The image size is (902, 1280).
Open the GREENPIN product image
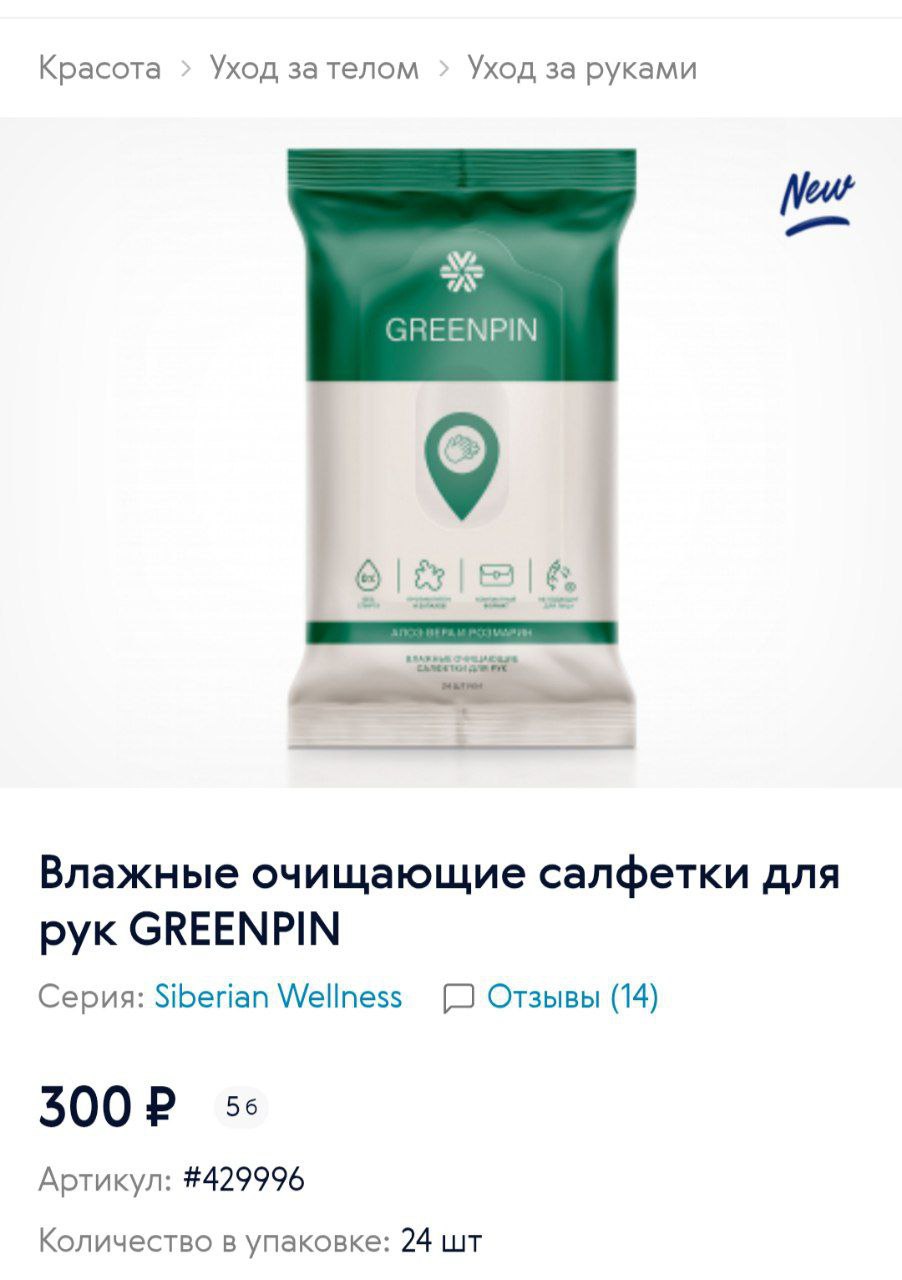461,450
